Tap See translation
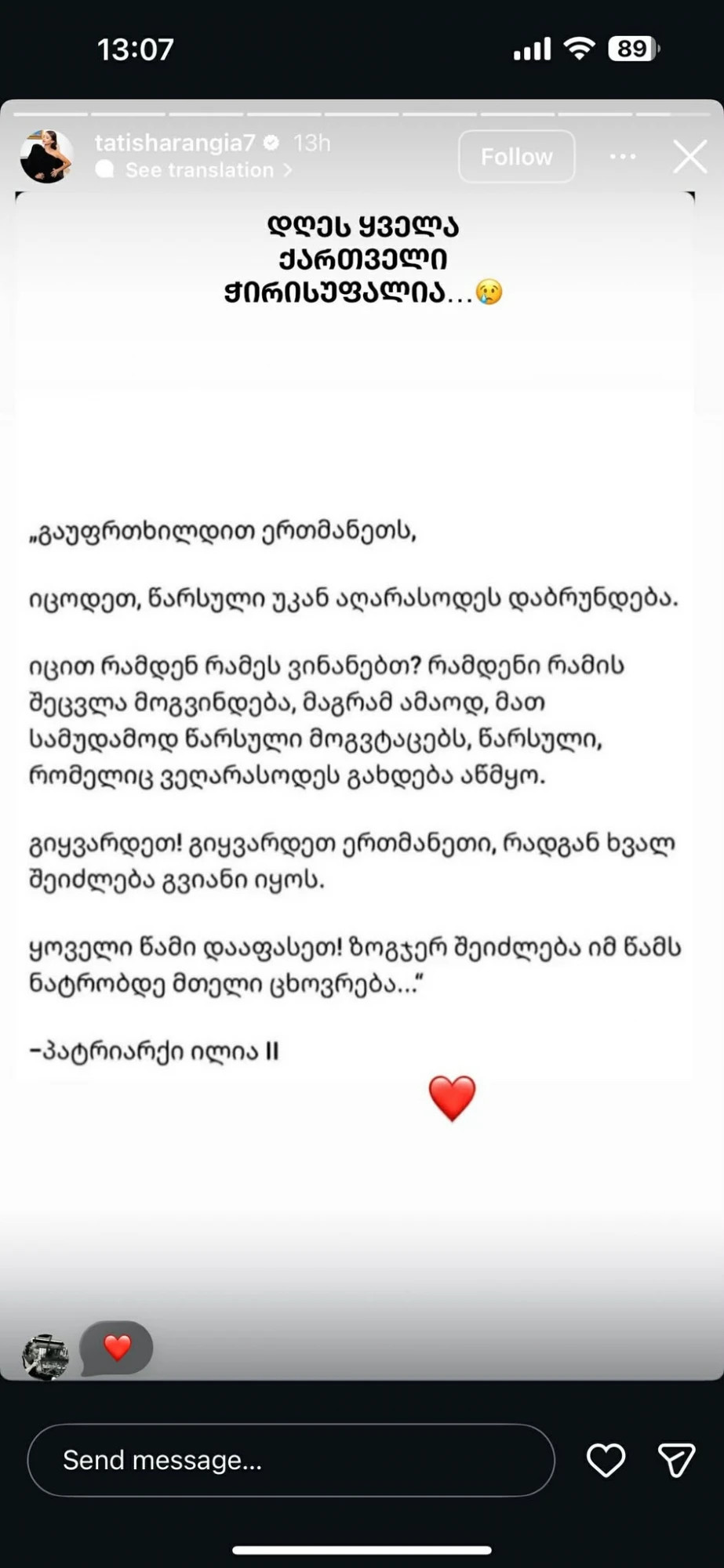Screen dimensions: 724x1568 199,170
